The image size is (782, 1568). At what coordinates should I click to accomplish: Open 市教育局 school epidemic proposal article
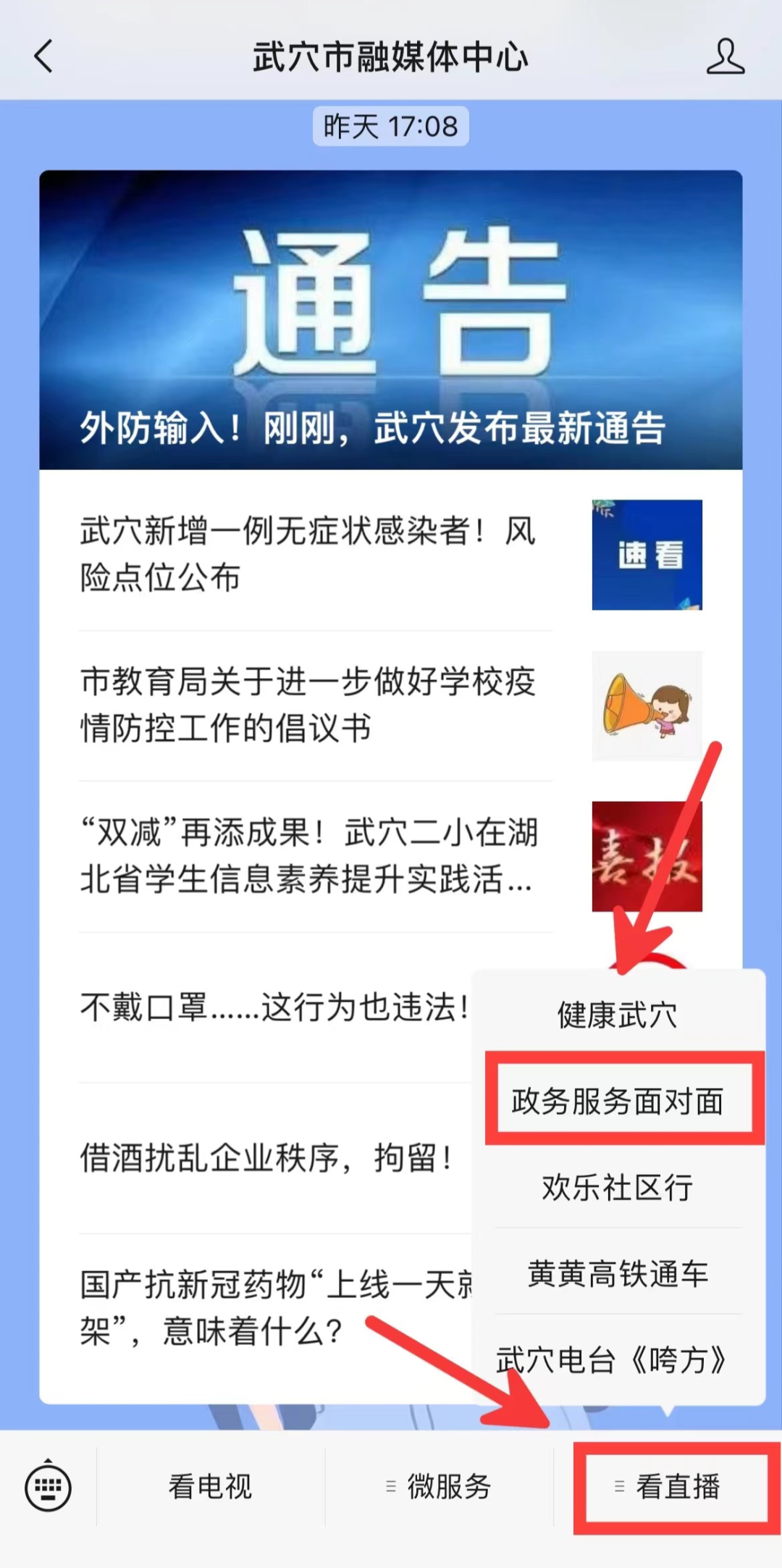(308, 705)
